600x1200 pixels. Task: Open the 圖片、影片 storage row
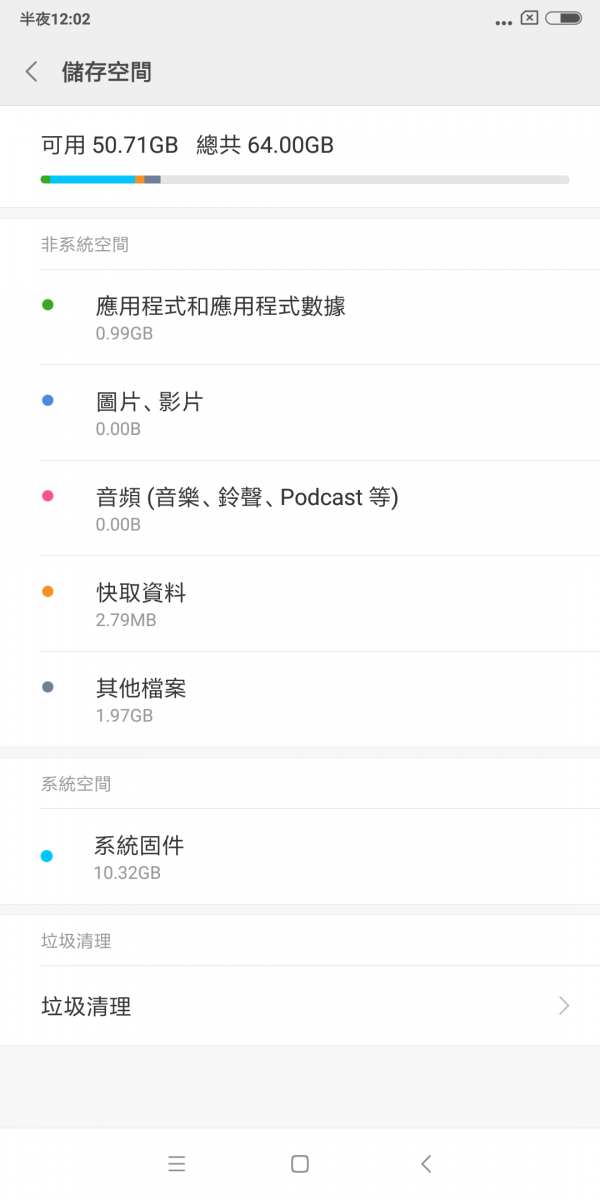pos(300,413)
